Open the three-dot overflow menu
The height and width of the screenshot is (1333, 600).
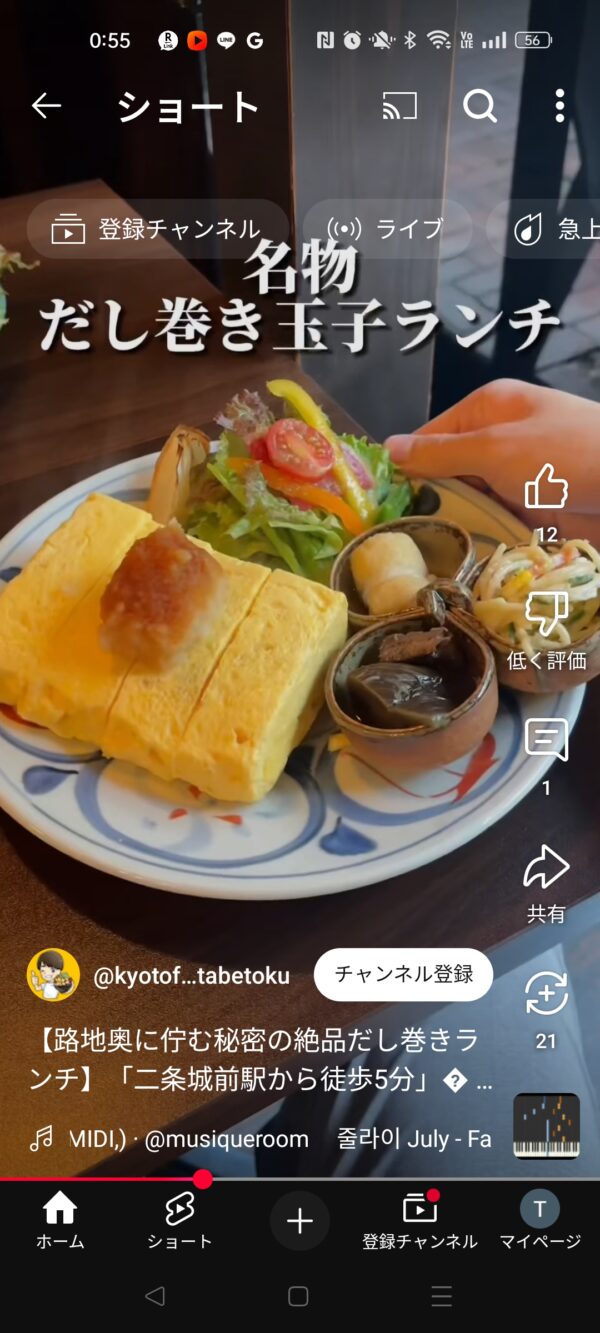tap(560, 106)
